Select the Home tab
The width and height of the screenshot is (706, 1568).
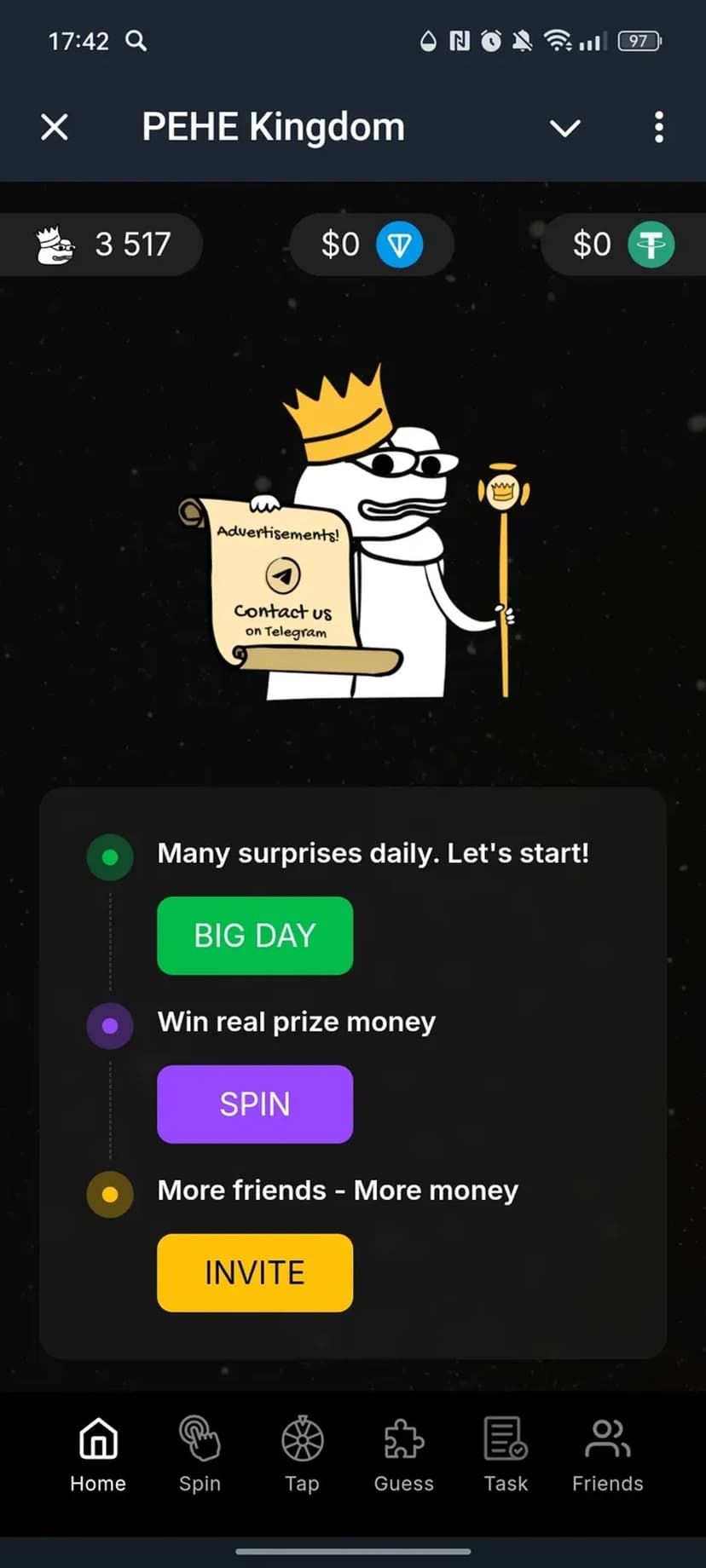tap(98, 1454)
